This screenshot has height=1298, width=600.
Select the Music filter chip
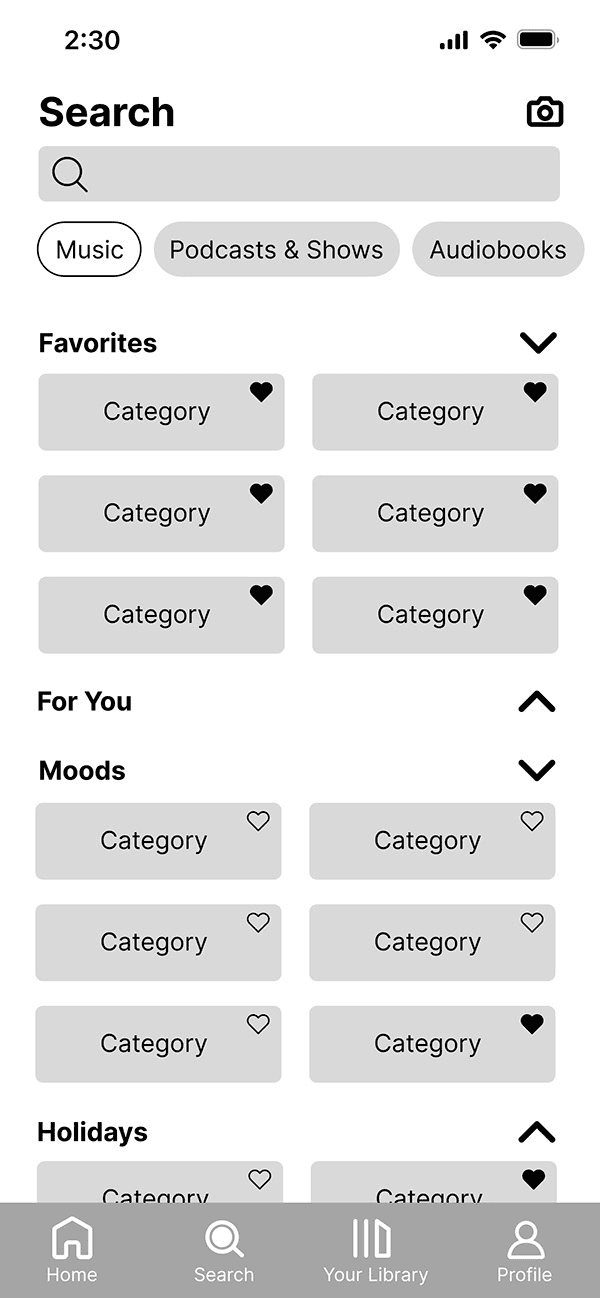[89, 249]
